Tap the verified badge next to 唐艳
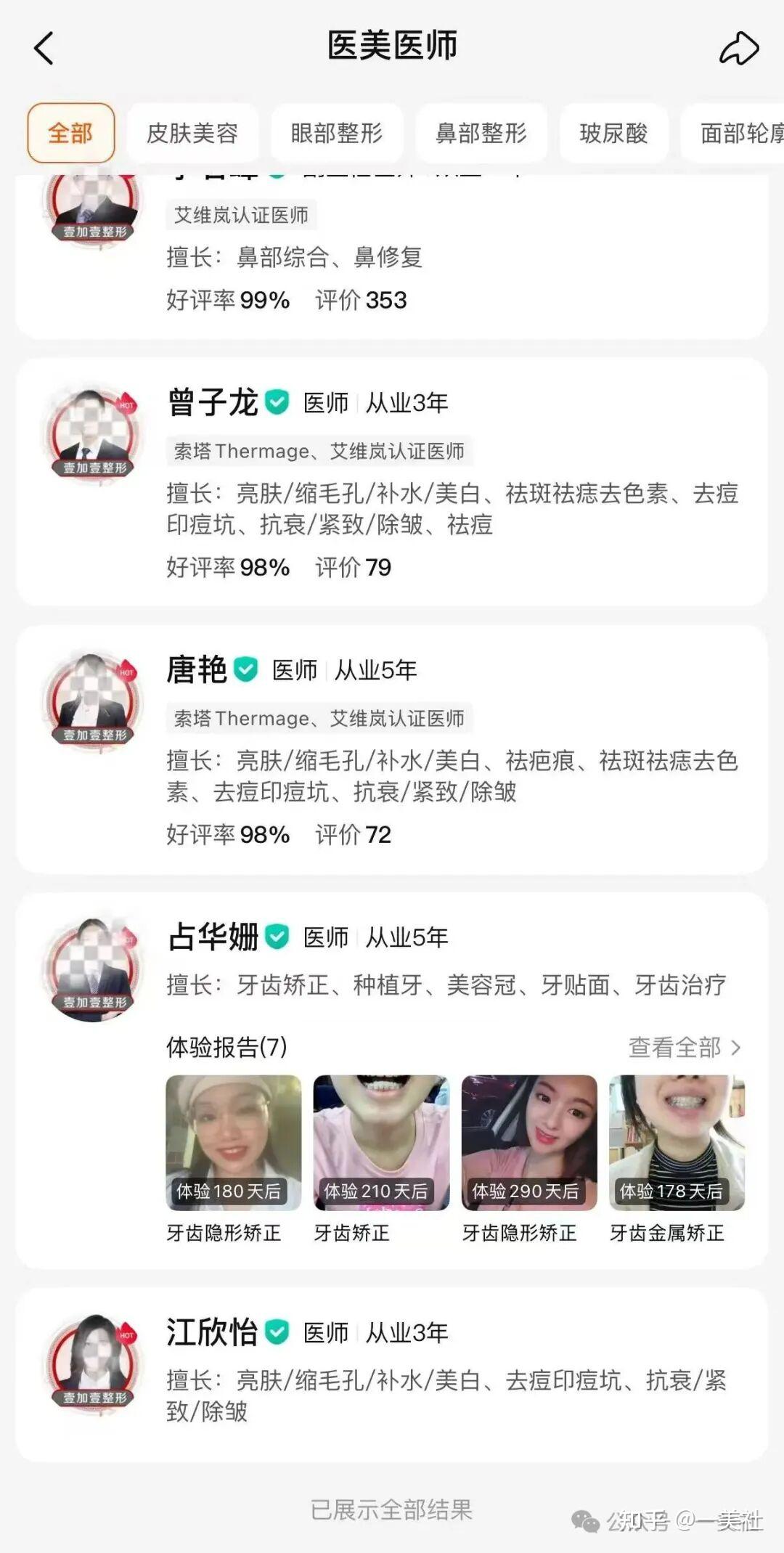 [247, 669]
